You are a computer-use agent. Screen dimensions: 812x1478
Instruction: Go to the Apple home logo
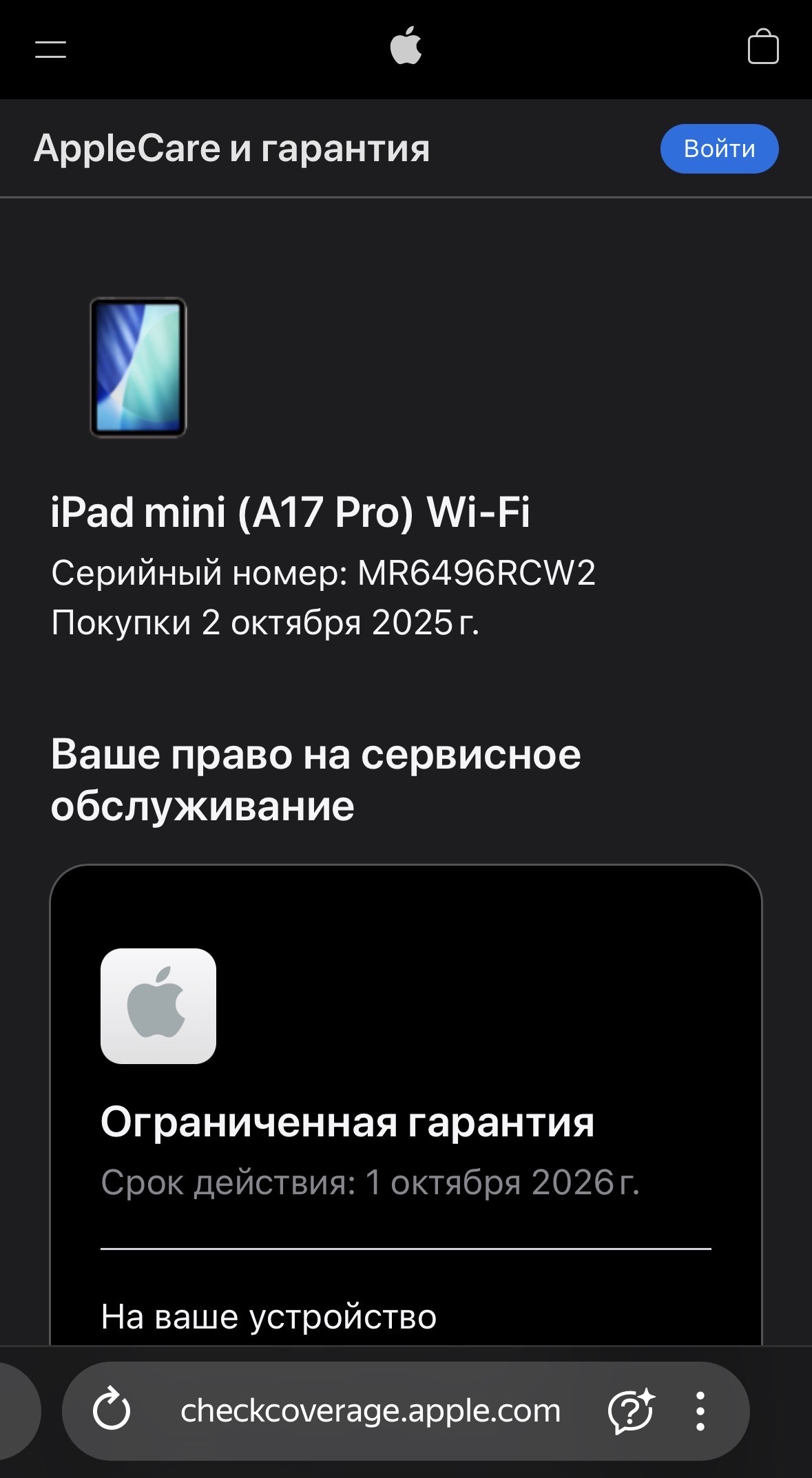point(406,46)
